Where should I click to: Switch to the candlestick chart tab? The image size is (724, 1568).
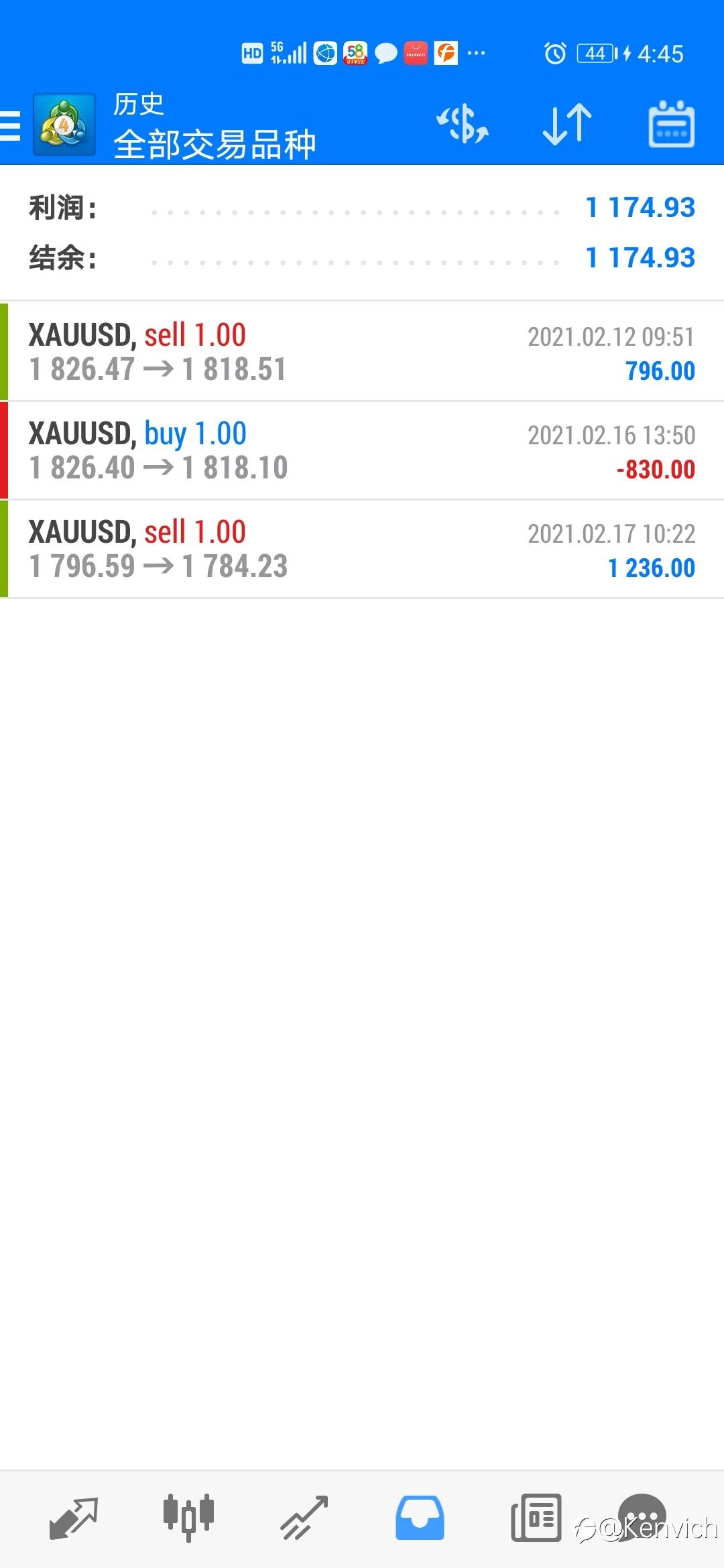(x=188, y=1517)
